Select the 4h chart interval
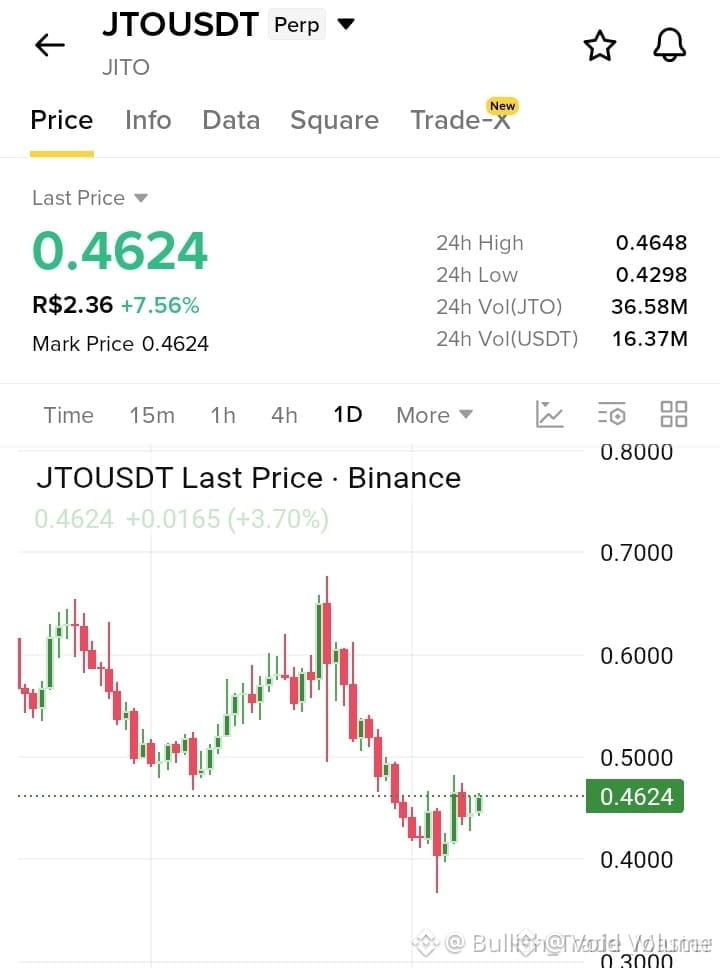Image resolution: width=720 pixels, height=968 pixels. pos(284,415)
